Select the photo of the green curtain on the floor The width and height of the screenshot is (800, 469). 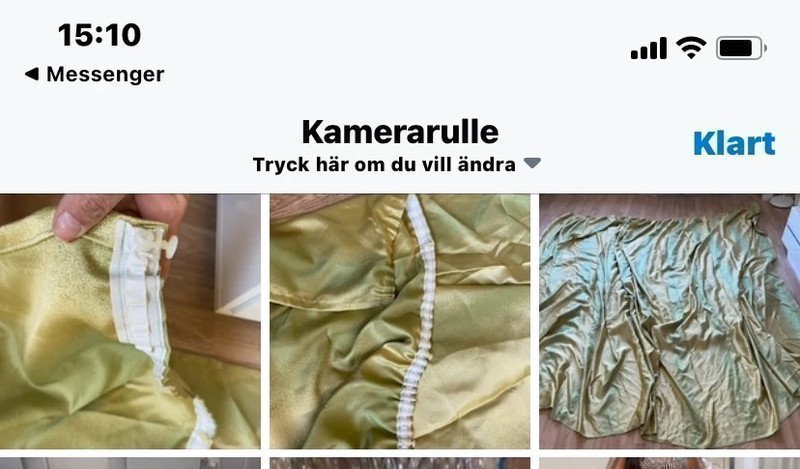pos(668,320)
